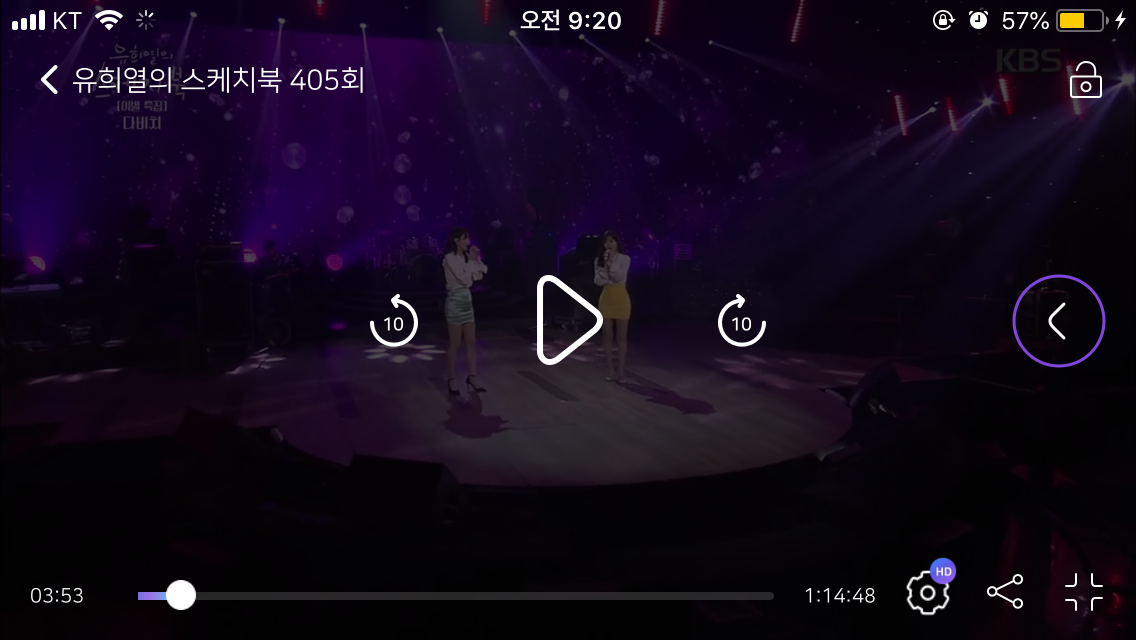Open HD quality settings gear
This screenshot has height=640, width=1136.
928,593
